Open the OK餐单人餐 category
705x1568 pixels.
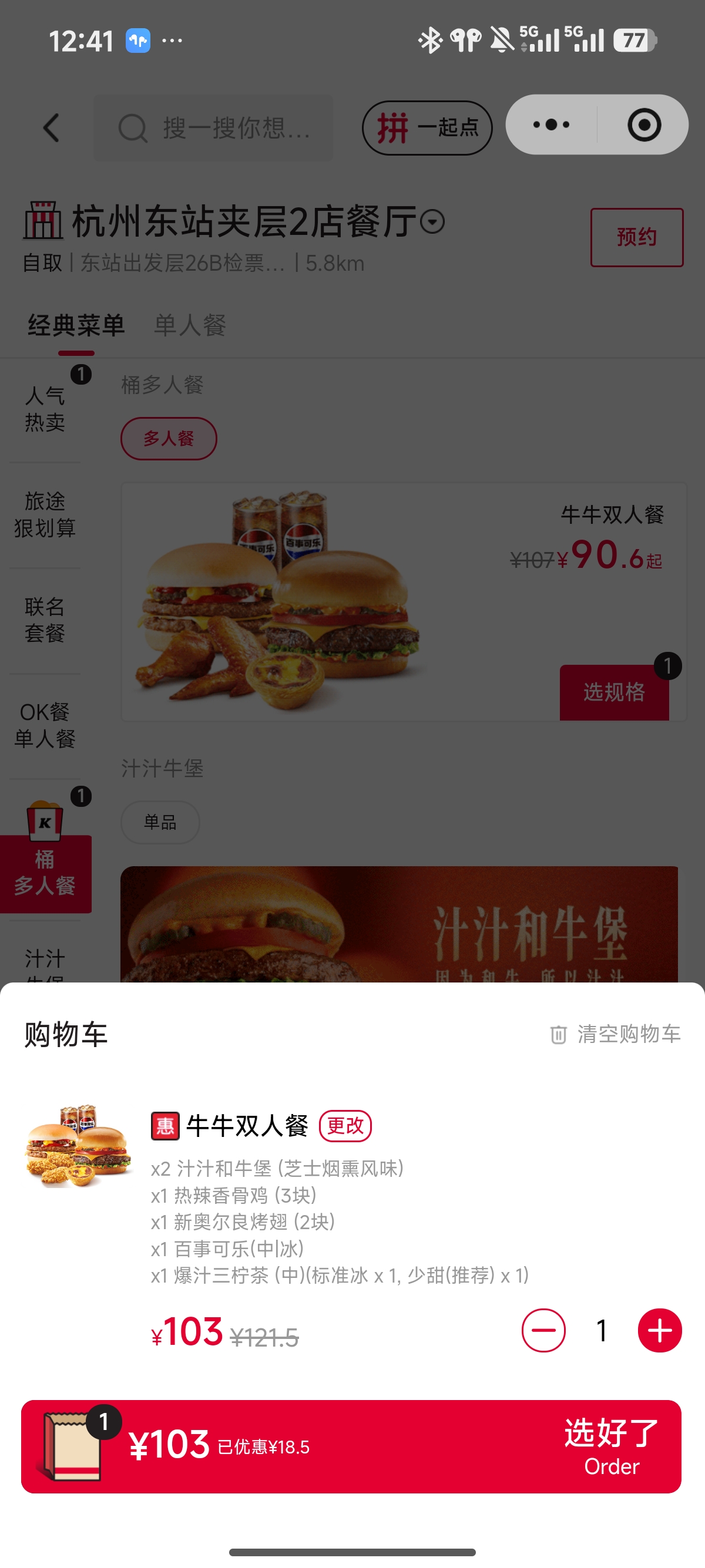(45, 725)
